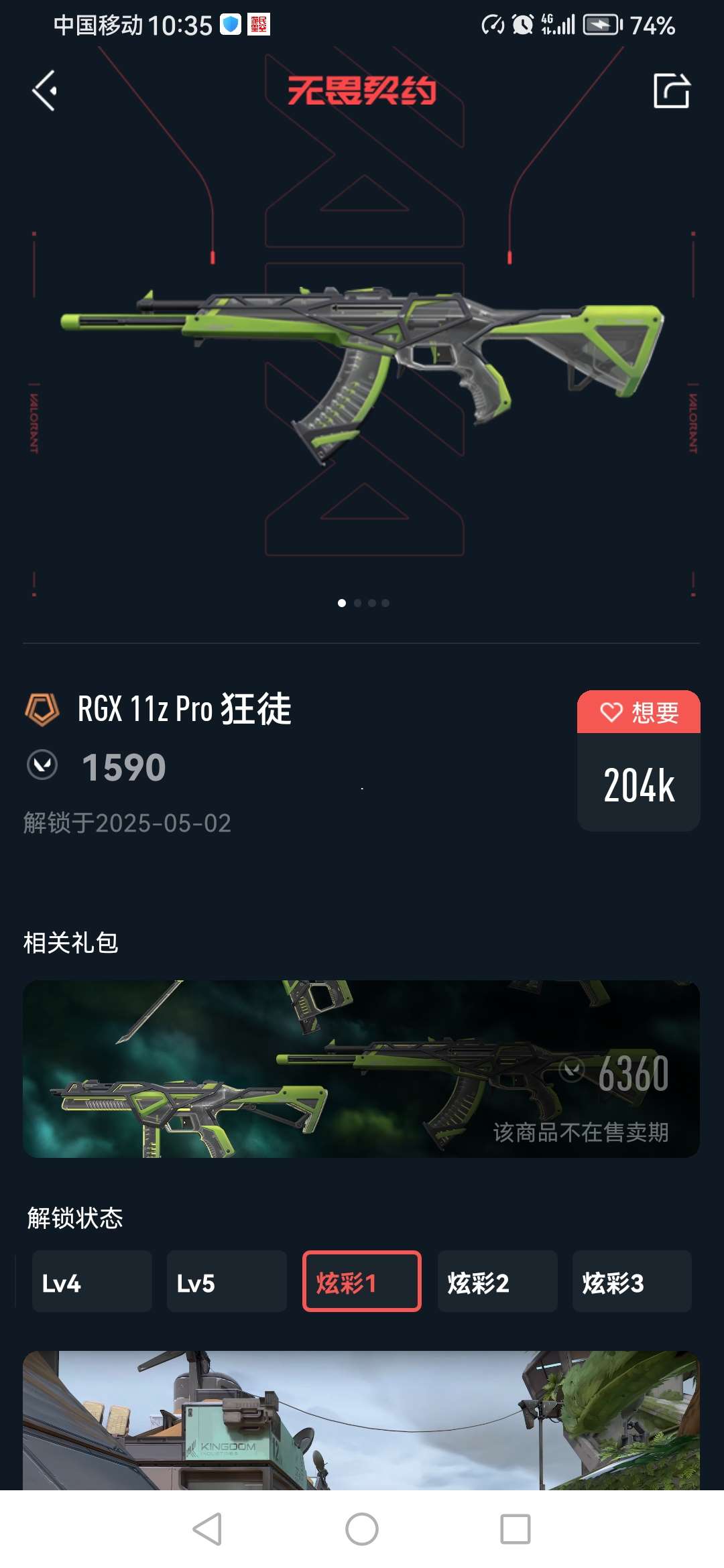724x1568 pixels.
Task: Switch to the 炫彩2 variant
Action: (x=497, y=1281)
